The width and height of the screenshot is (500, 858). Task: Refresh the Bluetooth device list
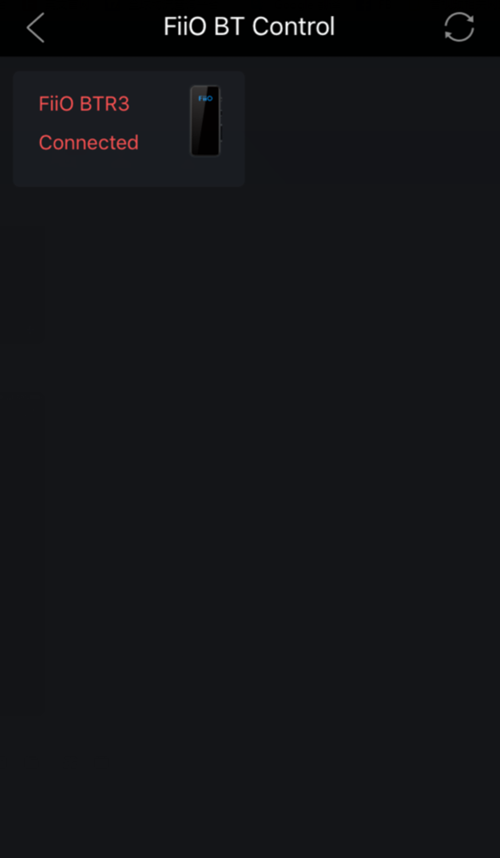pos(459,27)
